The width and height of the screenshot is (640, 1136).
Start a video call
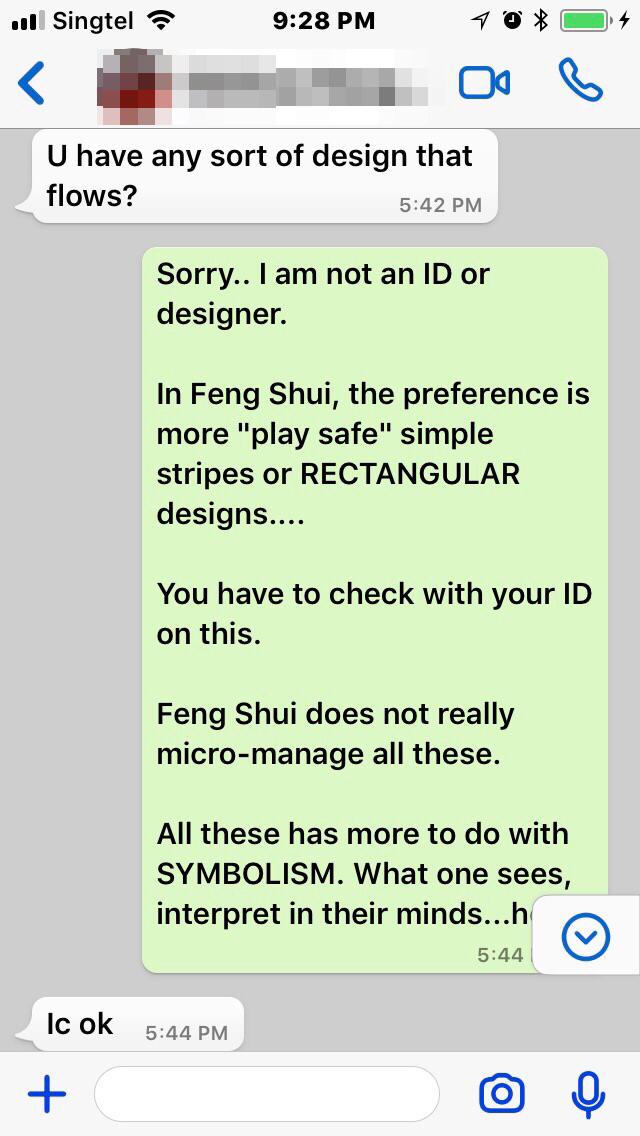(484, 83)
